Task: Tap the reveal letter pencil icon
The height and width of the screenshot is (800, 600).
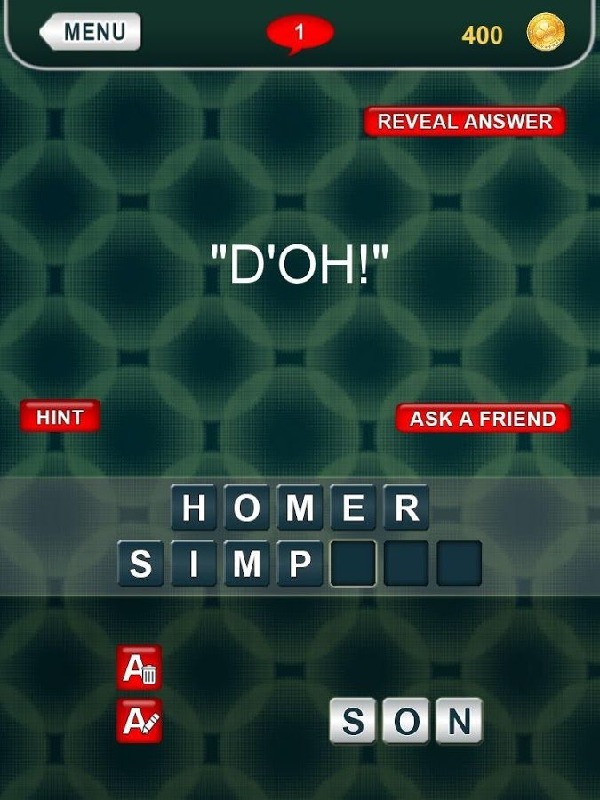Action: click(x=139, y=721)
